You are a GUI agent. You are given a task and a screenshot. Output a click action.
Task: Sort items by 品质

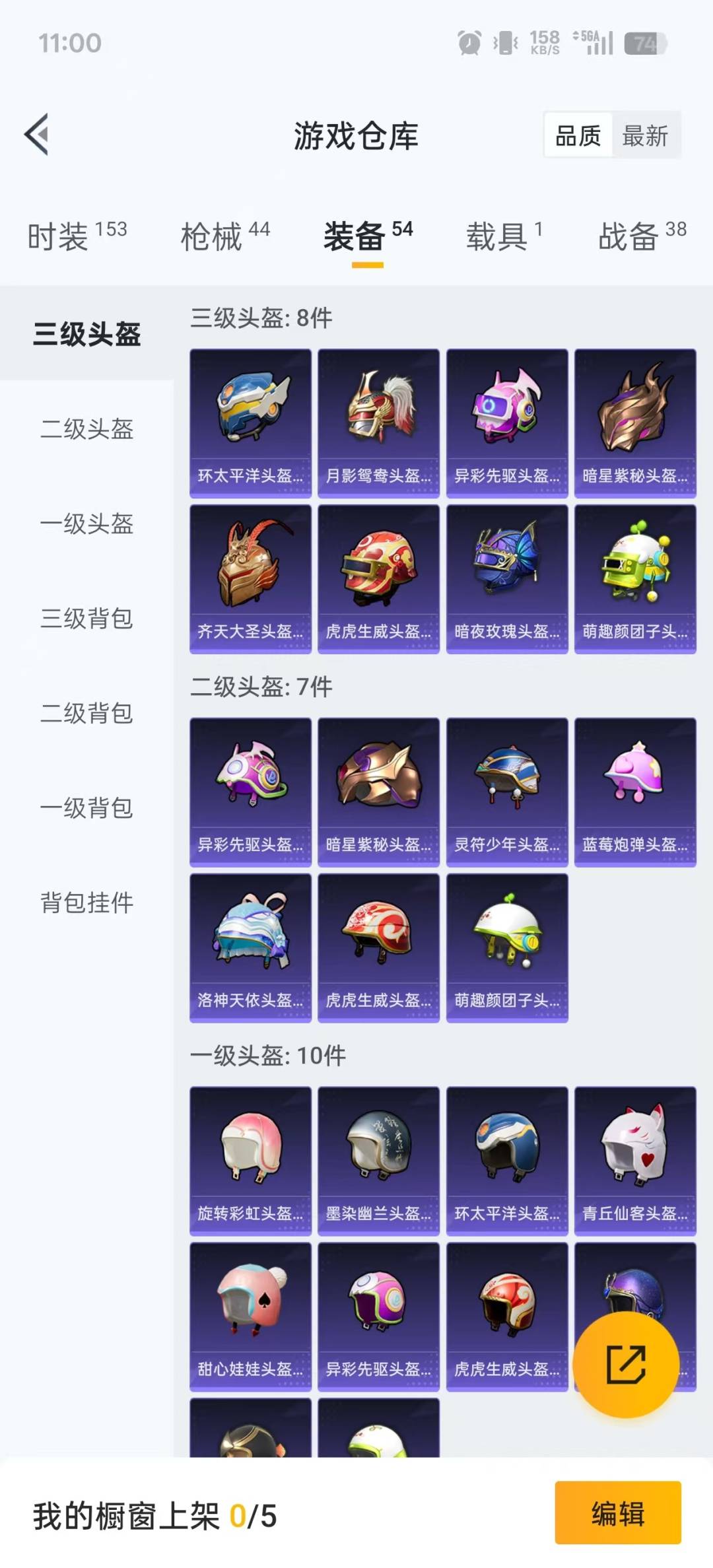tap(578, 136)
